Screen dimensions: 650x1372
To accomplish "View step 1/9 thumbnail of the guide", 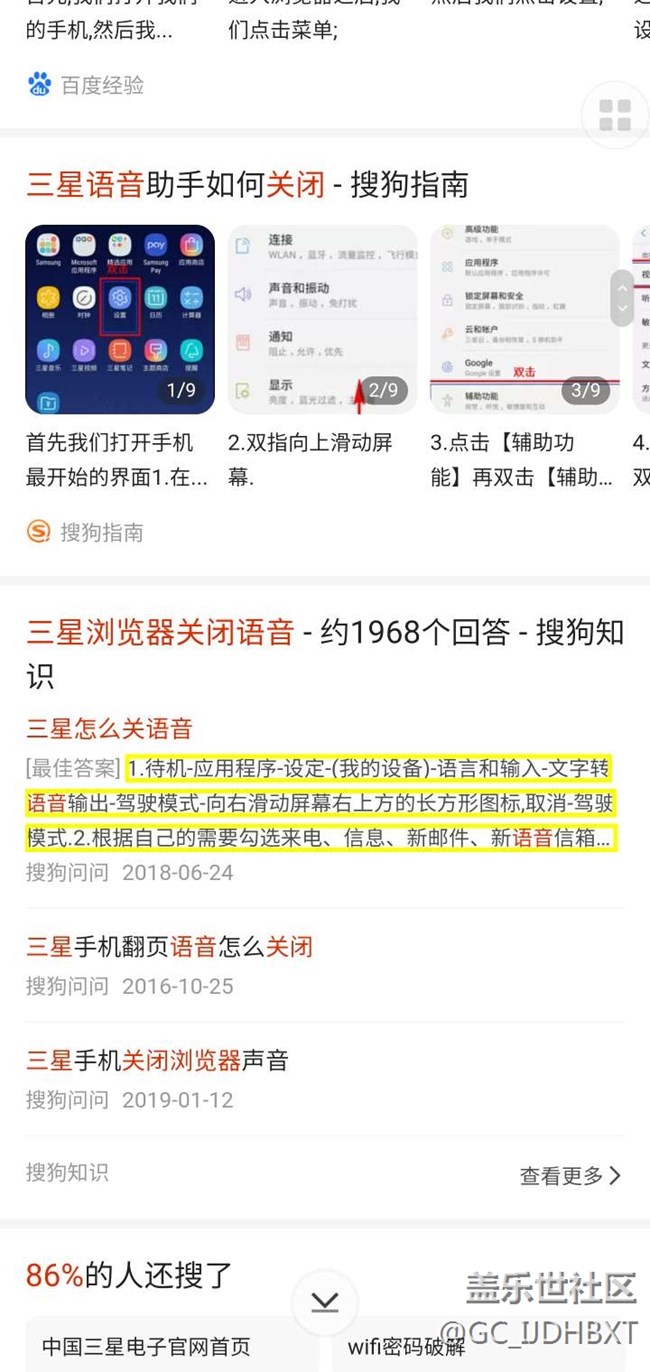I will (x=120, y=319).
